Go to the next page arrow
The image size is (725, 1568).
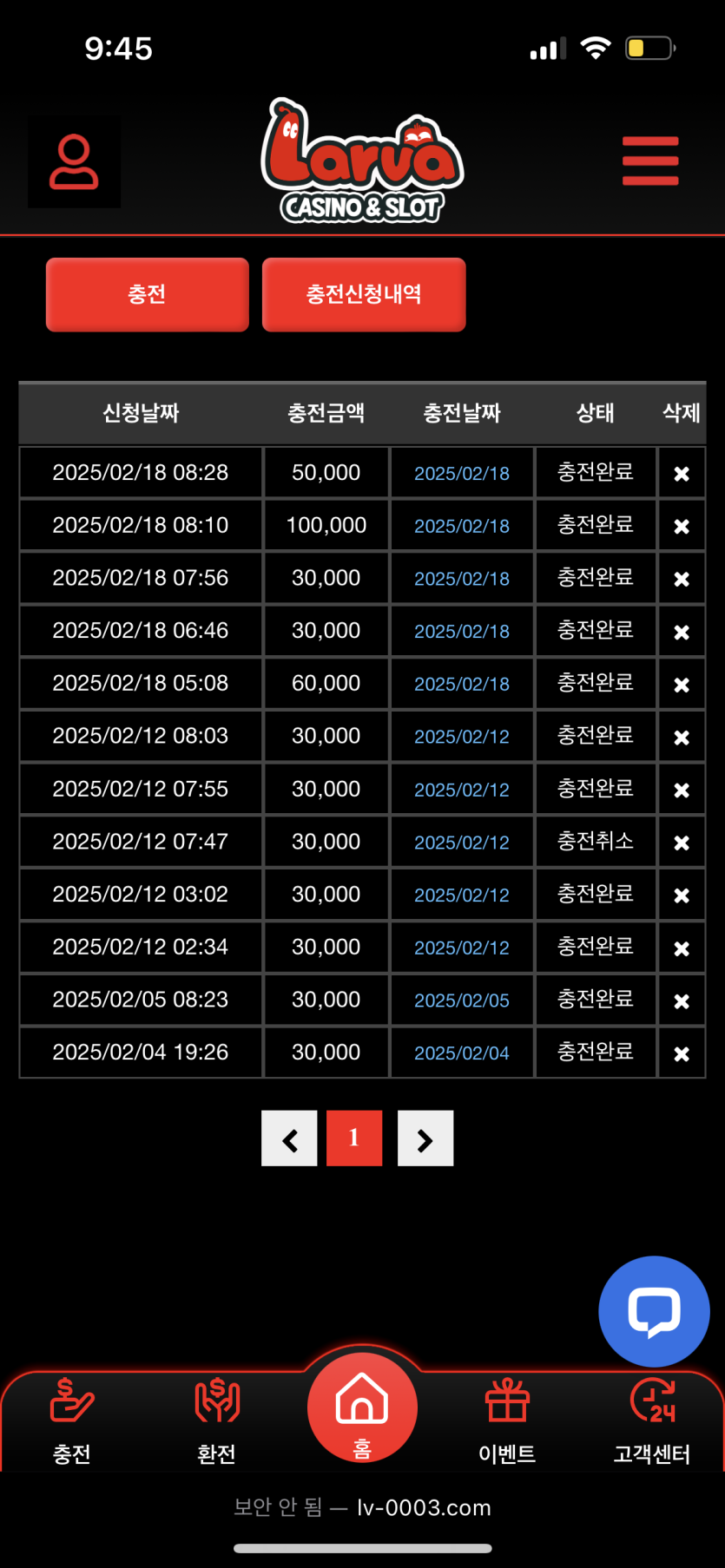pos(425,1138)
